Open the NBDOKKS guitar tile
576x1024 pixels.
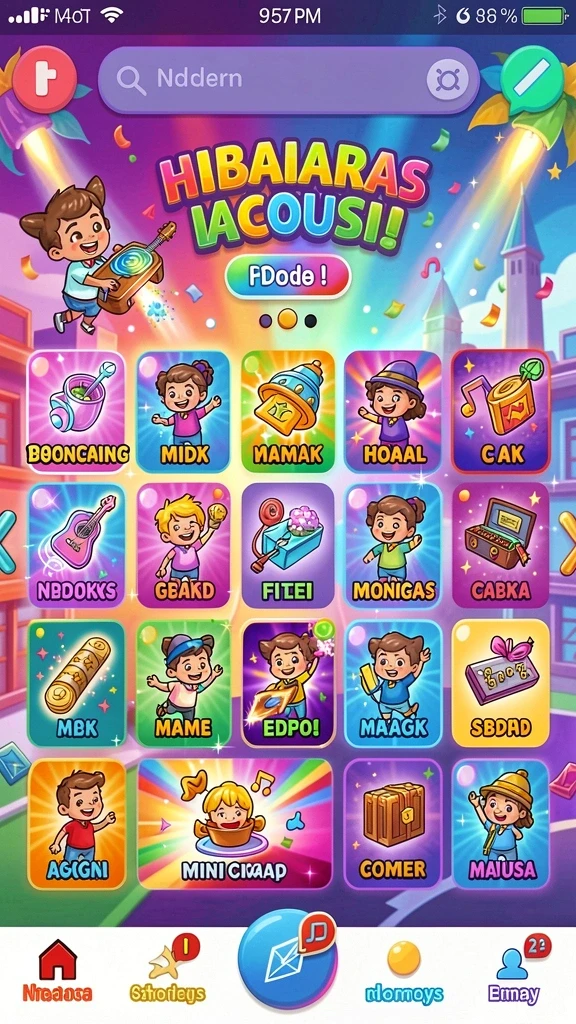(76, 545)
